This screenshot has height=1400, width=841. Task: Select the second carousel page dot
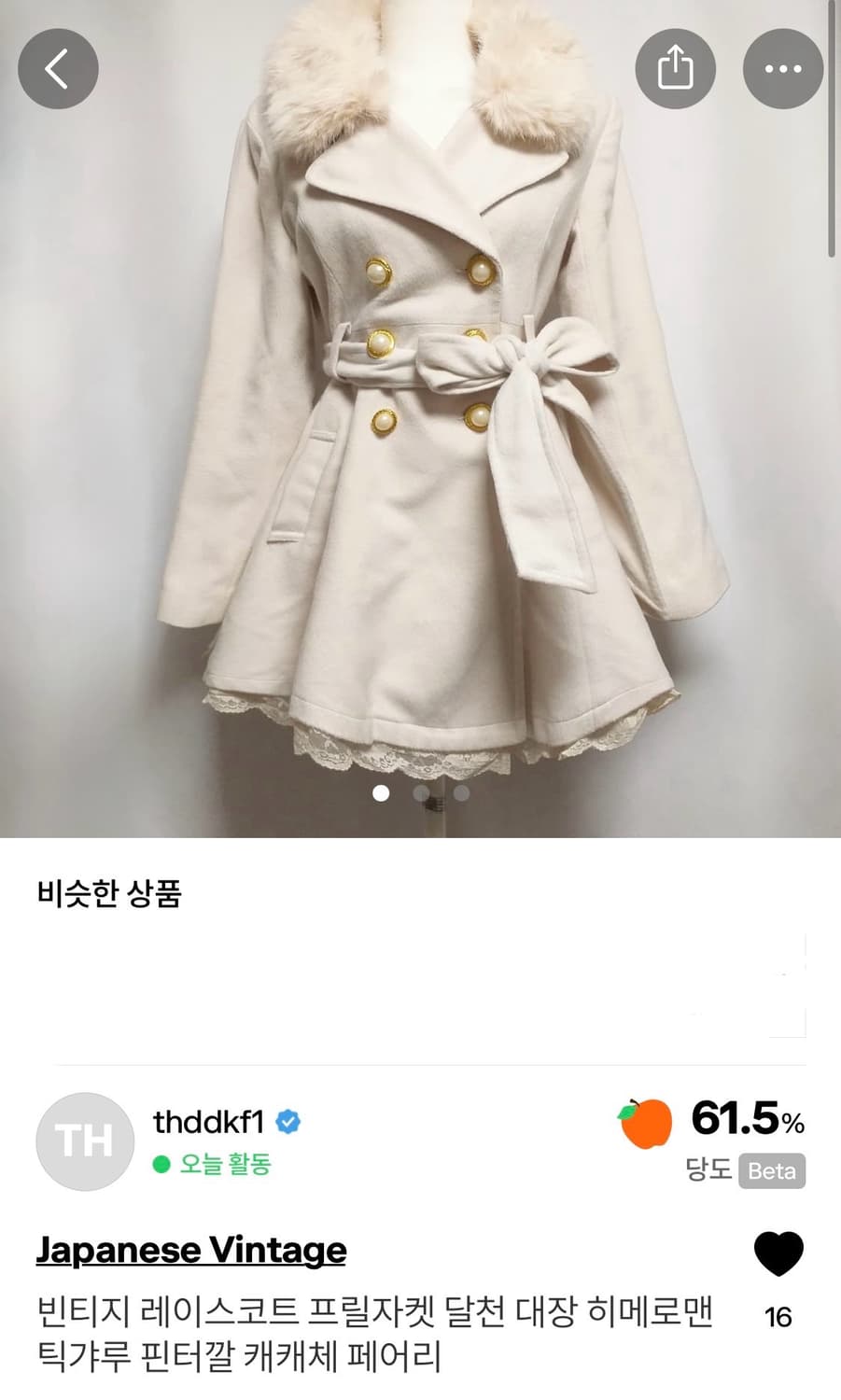pyautogui.click(x=420, y=792)
